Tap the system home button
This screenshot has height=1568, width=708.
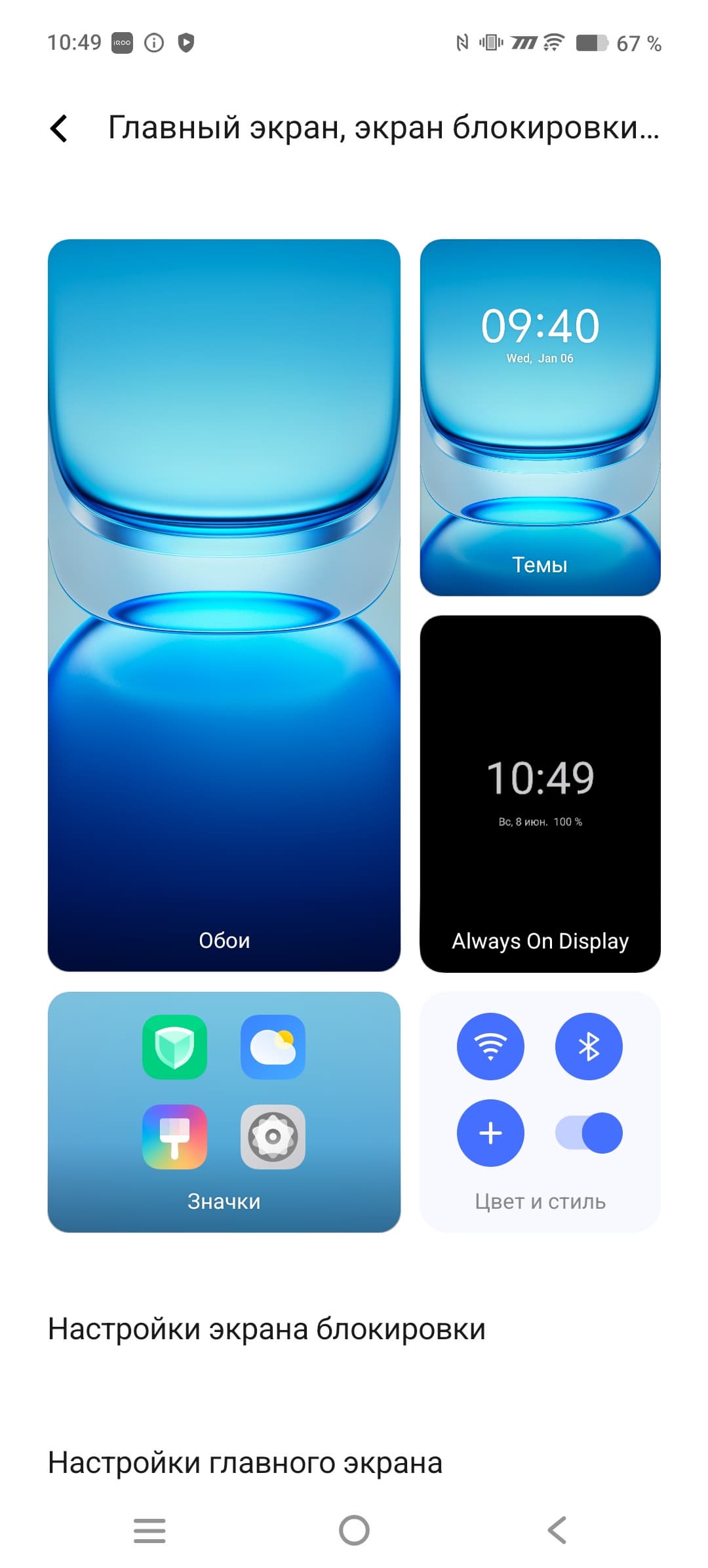354,1531
